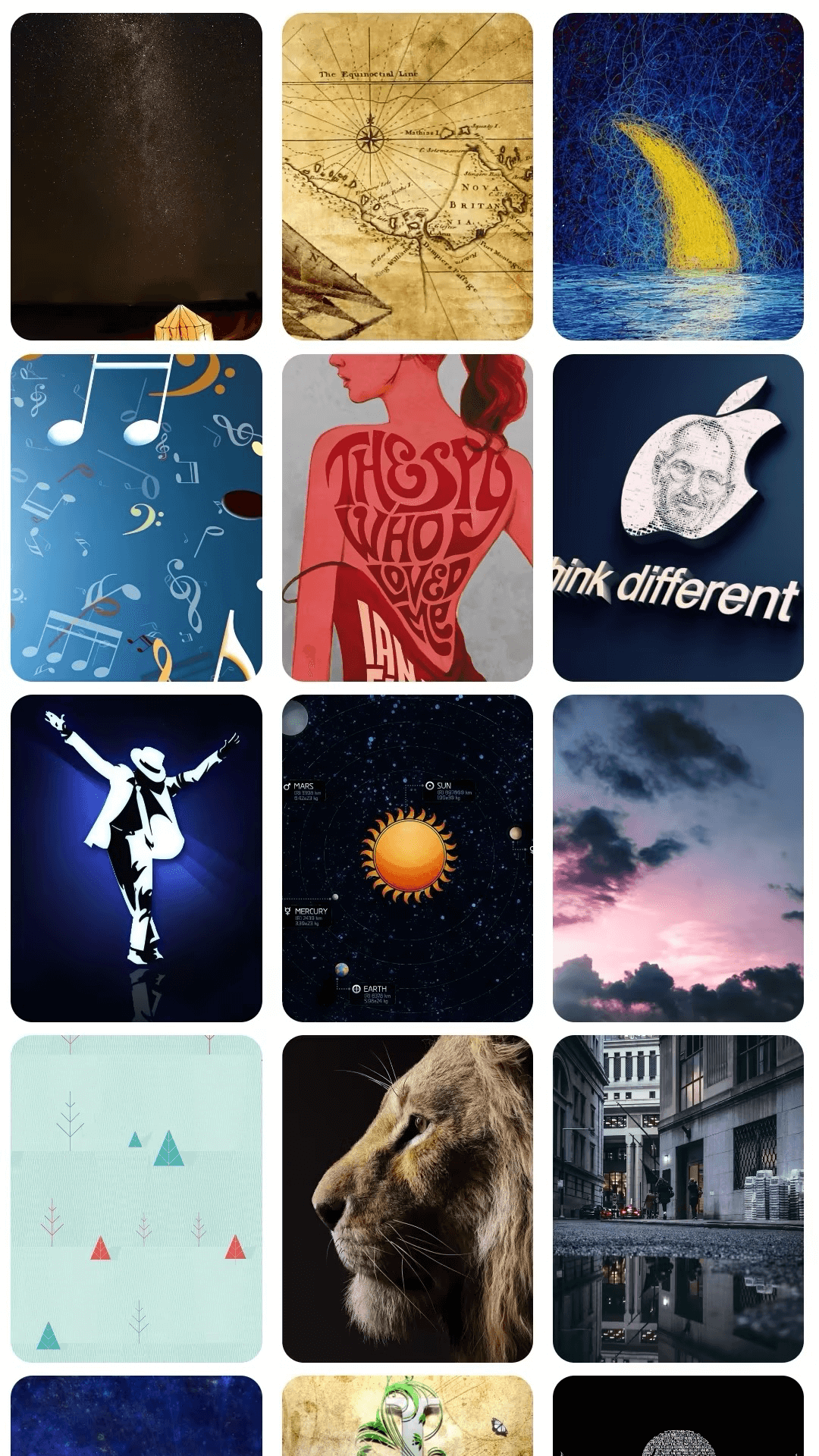Select the vintage map wallpaper
Viewport: 819px width, 1456px height.
[407, 176]
